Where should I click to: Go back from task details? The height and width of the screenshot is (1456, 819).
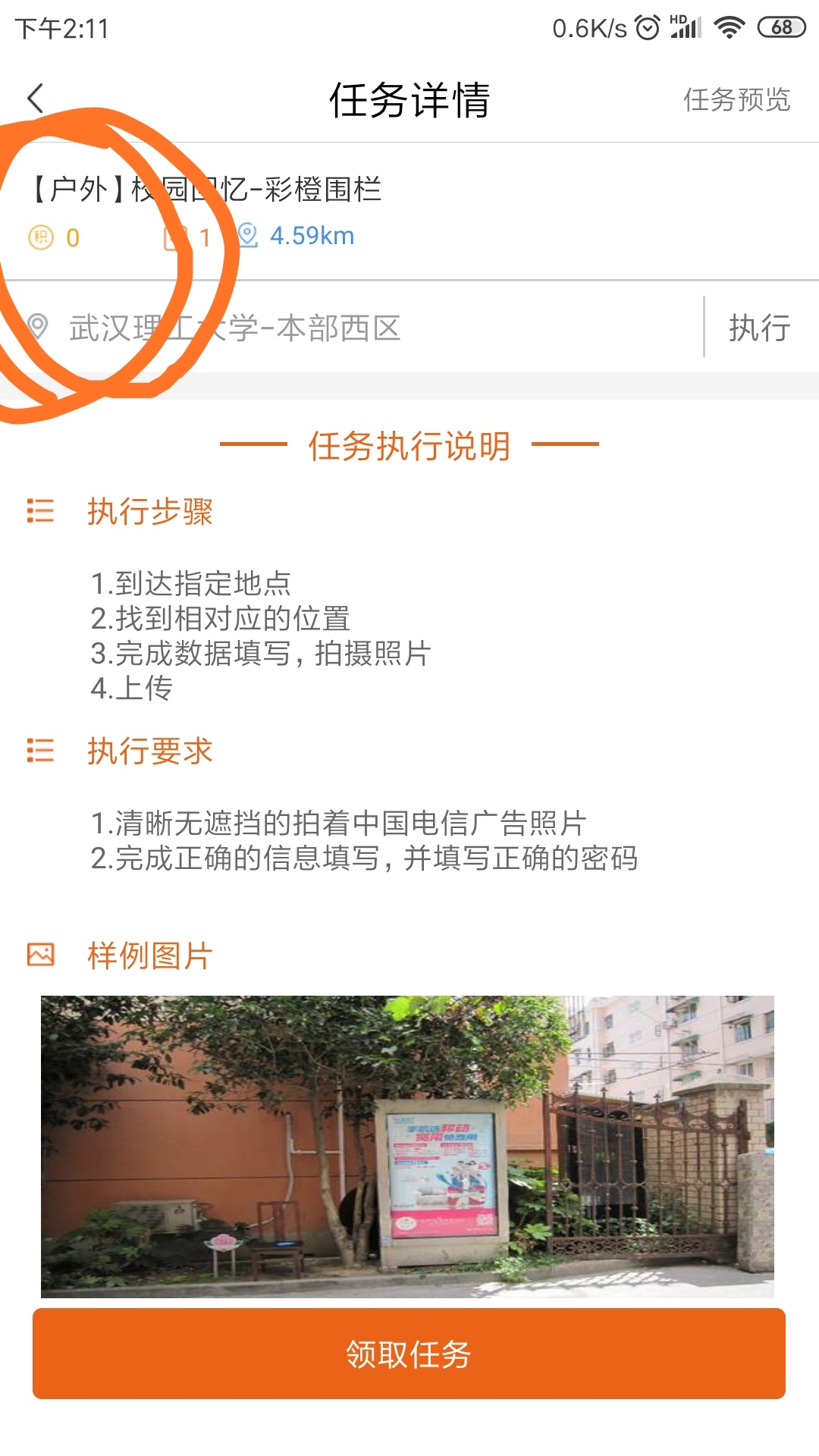click(x=36, y=99)
